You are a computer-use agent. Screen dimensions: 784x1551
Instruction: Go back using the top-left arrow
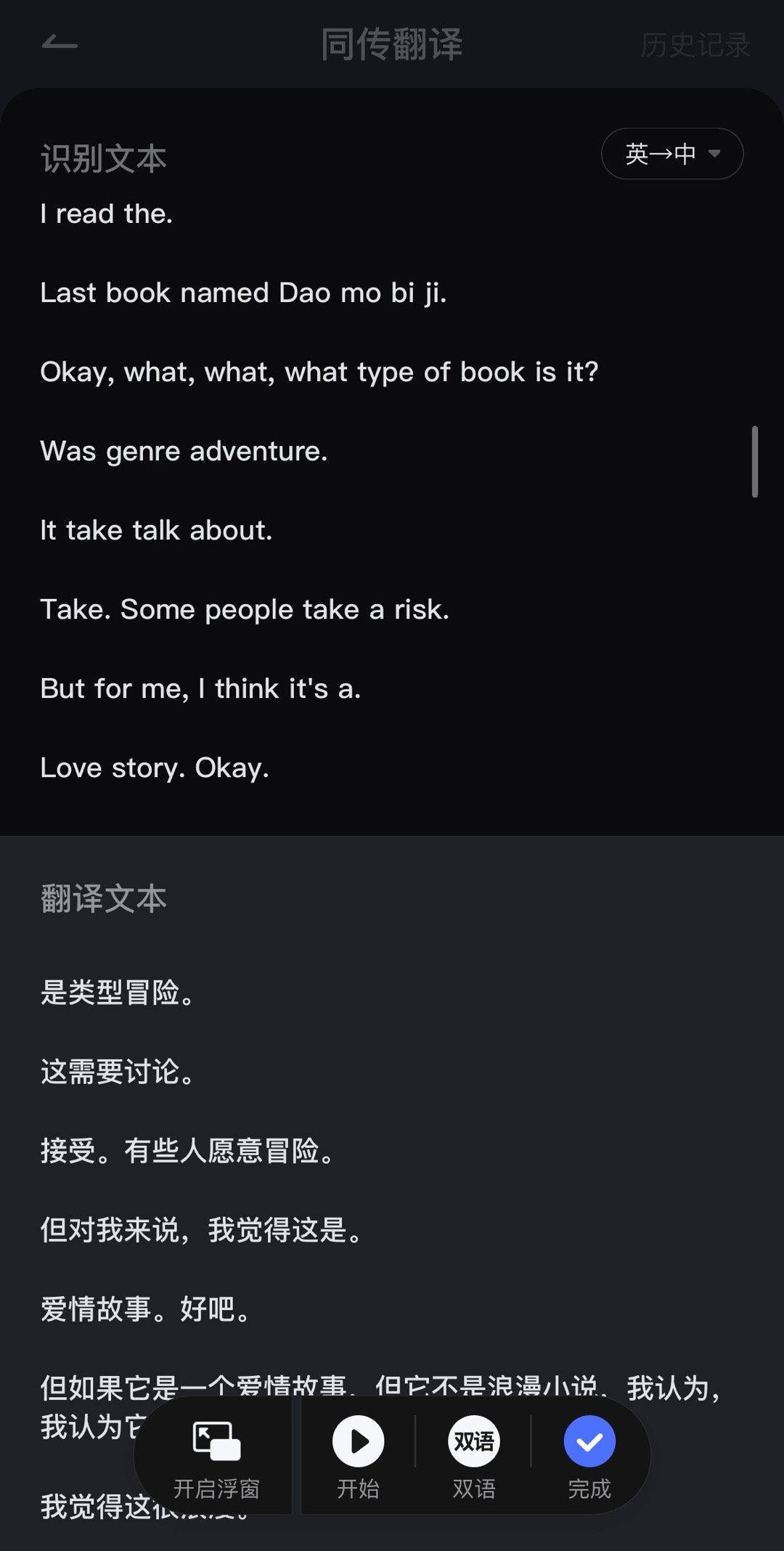tap(60, 44)
